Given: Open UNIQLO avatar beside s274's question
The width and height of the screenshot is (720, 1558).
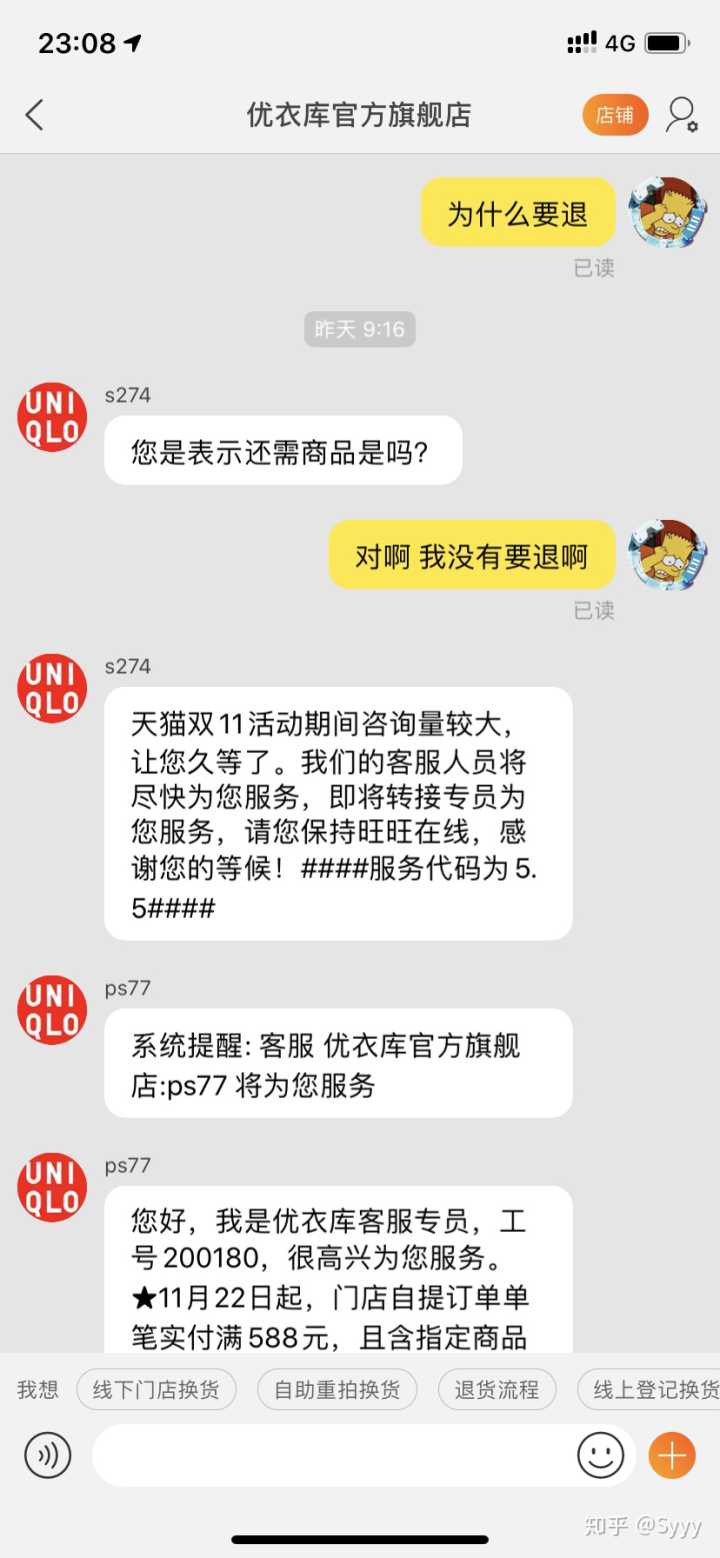Looking at the screenshot, I should (x=52, y=416).
